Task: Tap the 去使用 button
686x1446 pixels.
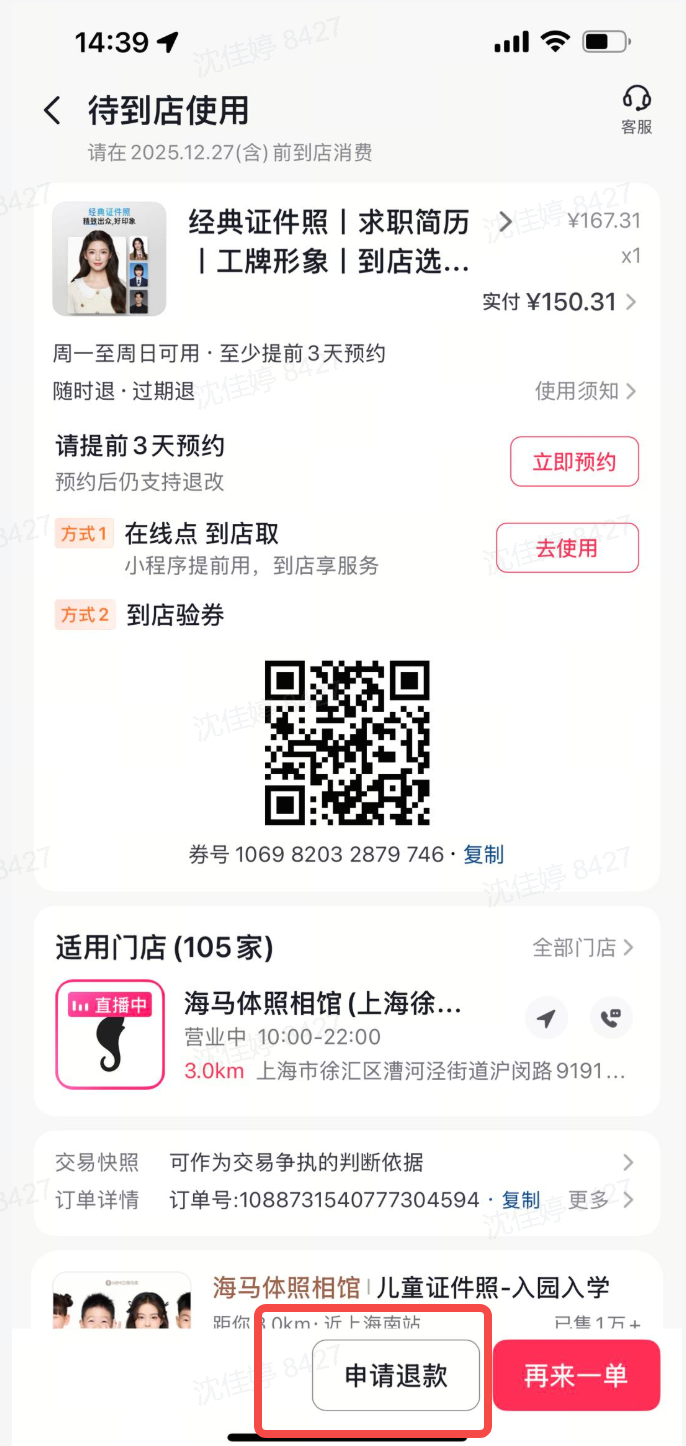Action: pyautogui.click(x=567, y=548)
